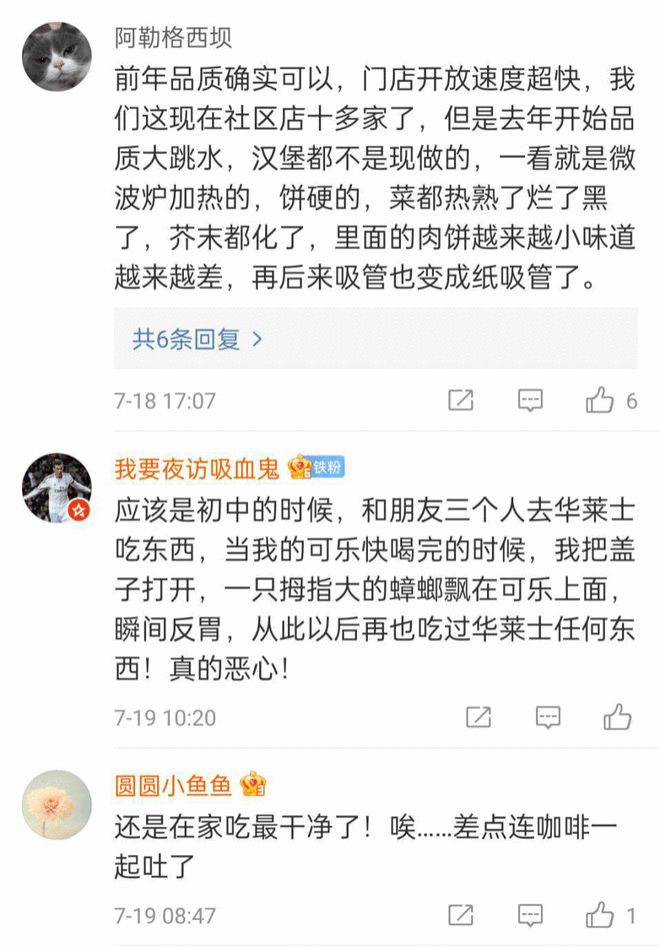Like 圆圆小鱼鱼's comment
Image resolution: width=660 pixels, height=946 pixels.
tap(600, 916)
